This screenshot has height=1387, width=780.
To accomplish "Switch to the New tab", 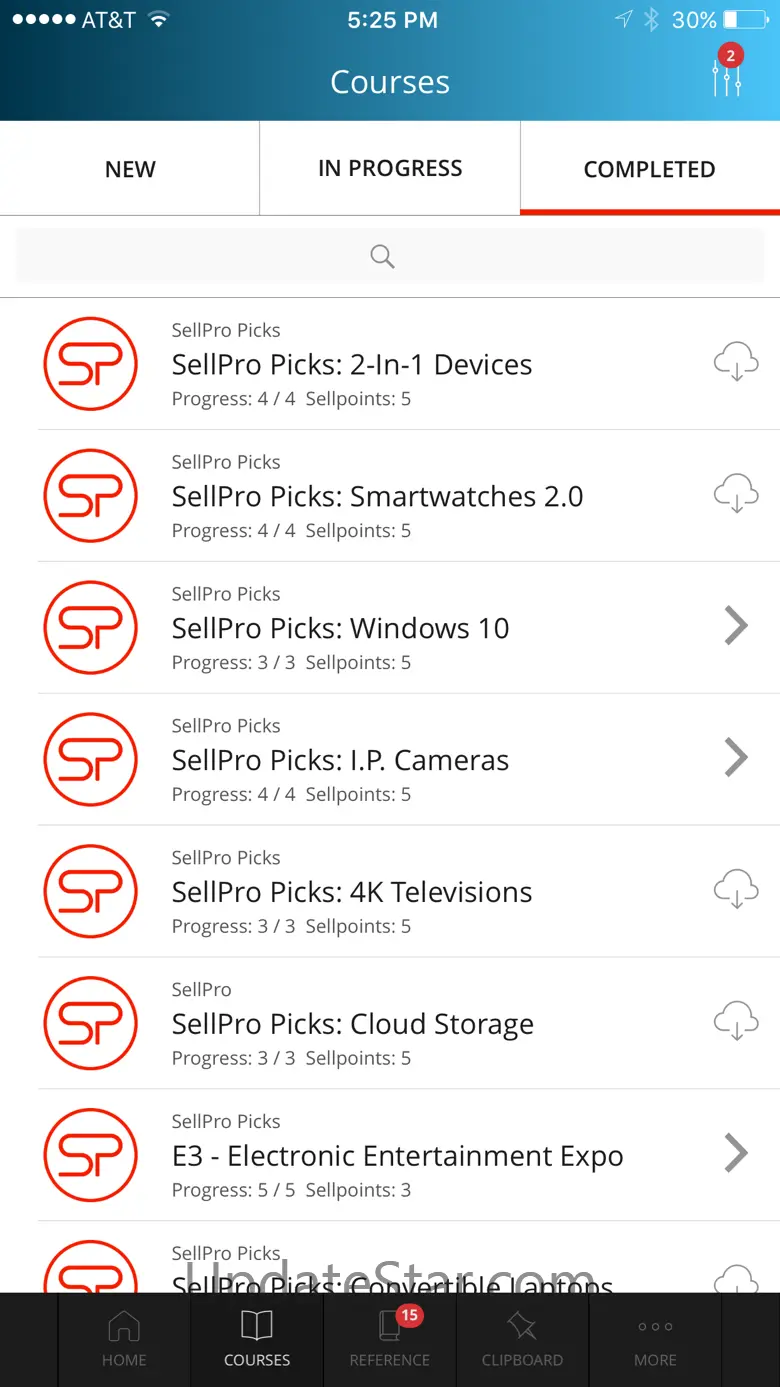I will (130, 169).
